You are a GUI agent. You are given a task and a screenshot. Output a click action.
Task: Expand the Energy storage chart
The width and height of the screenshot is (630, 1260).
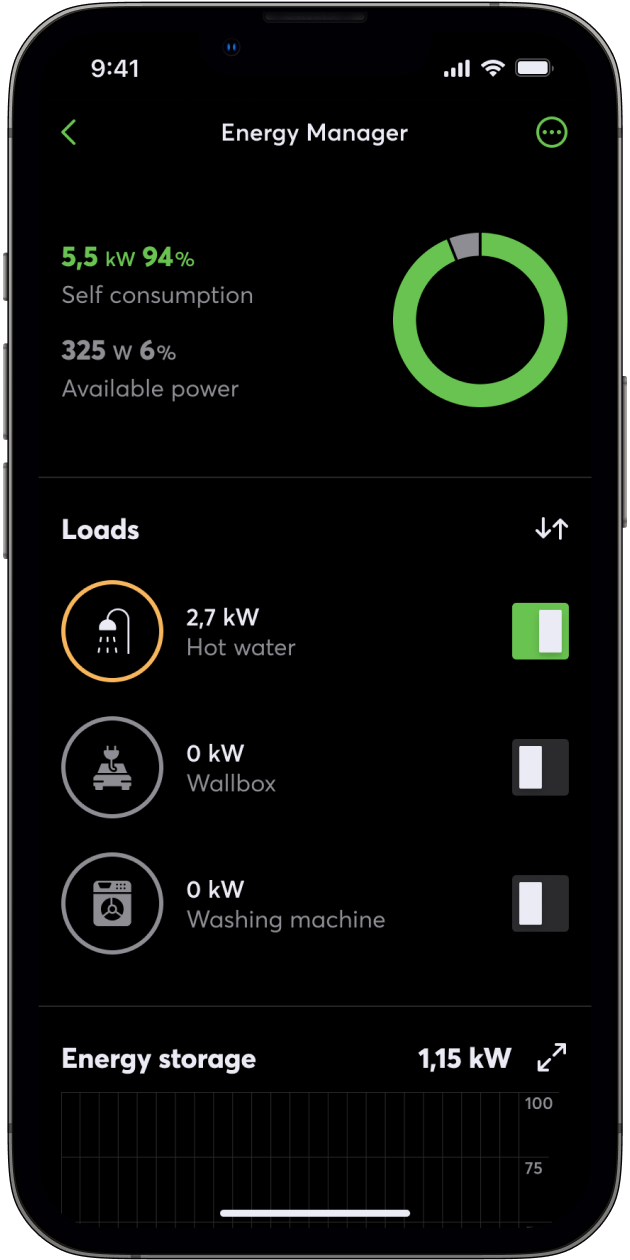[x=551, y=1058]
